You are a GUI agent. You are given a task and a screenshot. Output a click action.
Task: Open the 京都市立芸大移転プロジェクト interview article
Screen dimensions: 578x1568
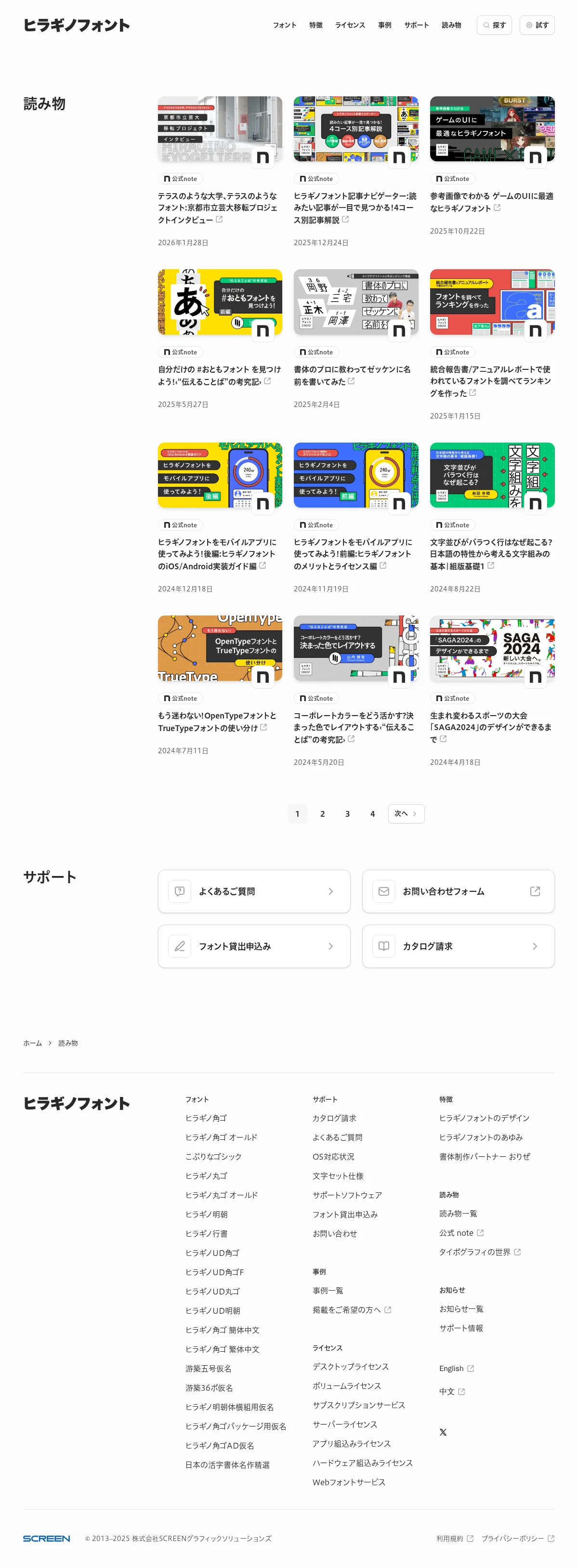[x=217, y=208]
